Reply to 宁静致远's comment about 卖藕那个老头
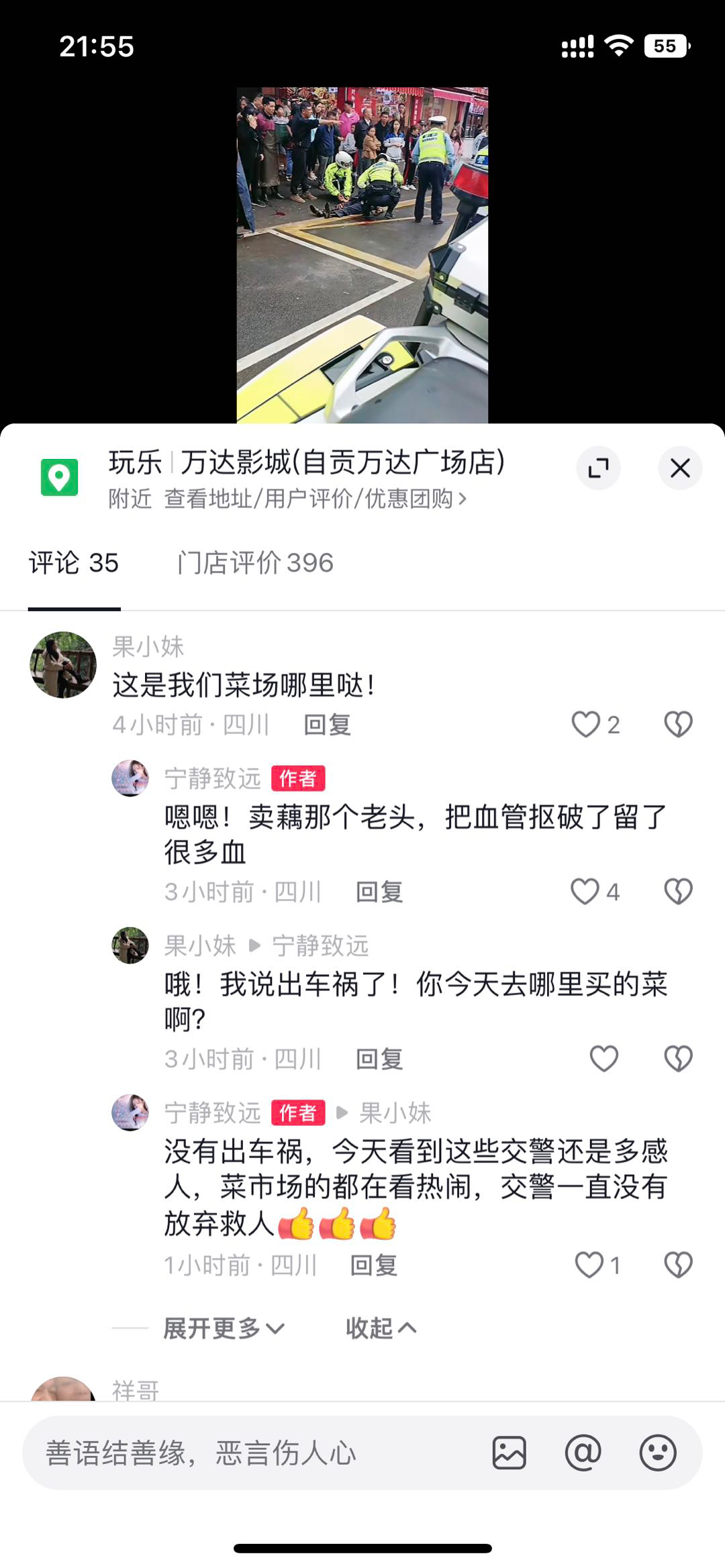The width and height of the screenshot is (725, 1568). (x=379, y=892)
